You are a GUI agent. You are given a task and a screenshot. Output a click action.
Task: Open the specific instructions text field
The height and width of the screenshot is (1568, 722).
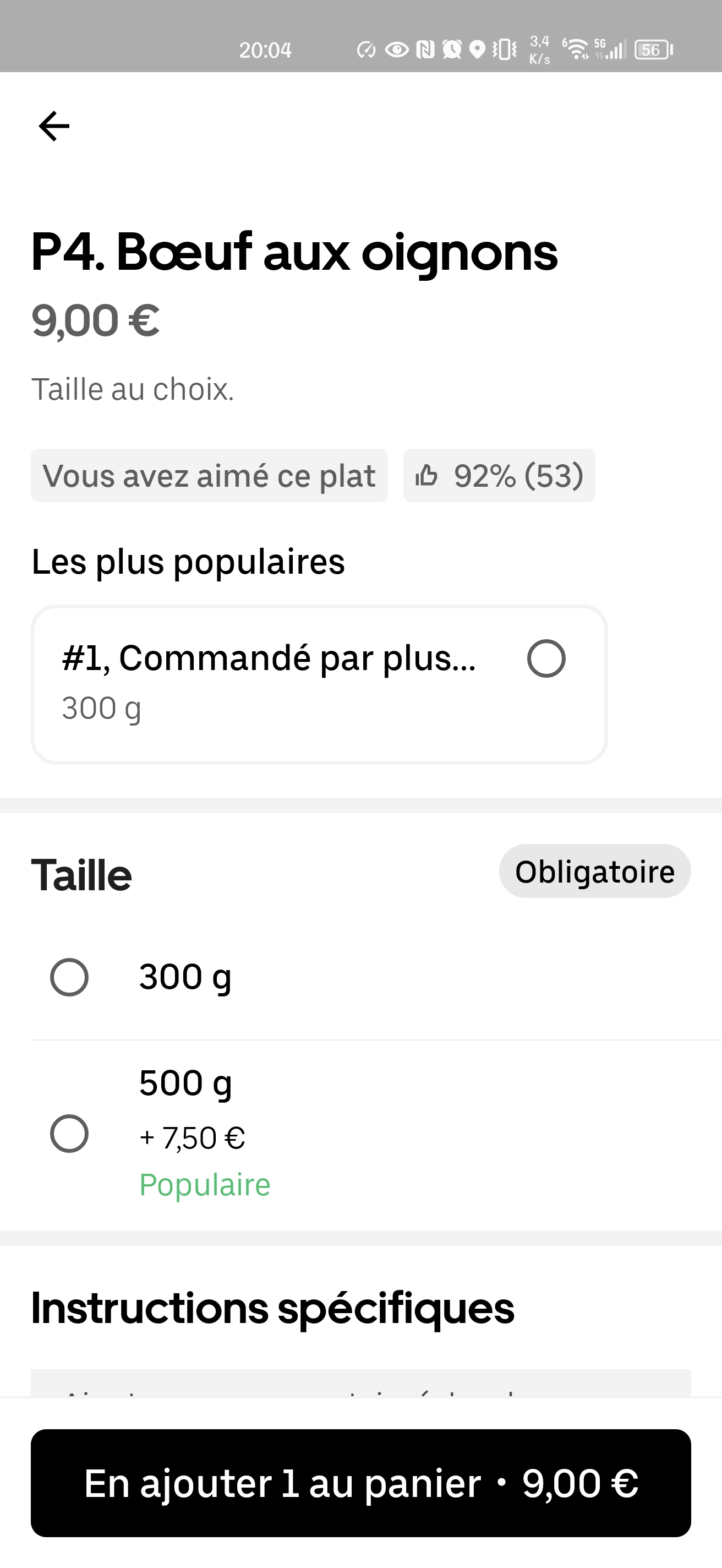tap(360, 1384)
